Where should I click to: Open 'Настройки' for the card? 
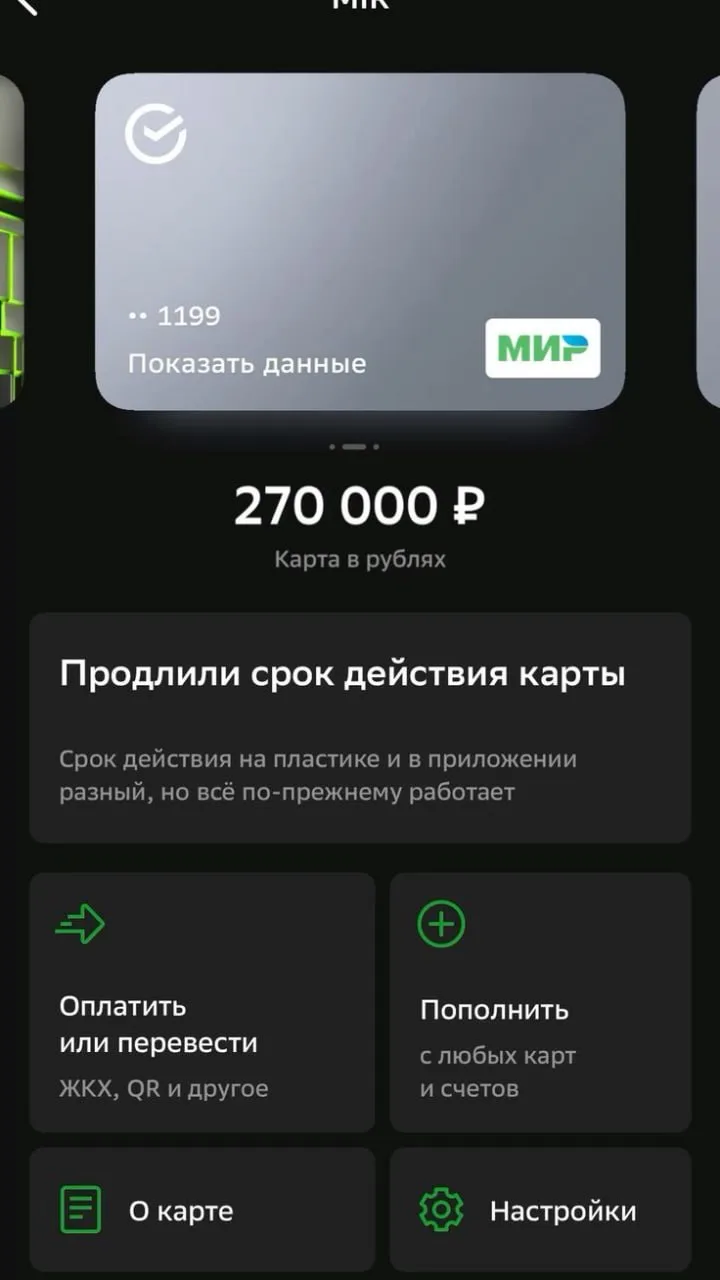coord(540,1210)
